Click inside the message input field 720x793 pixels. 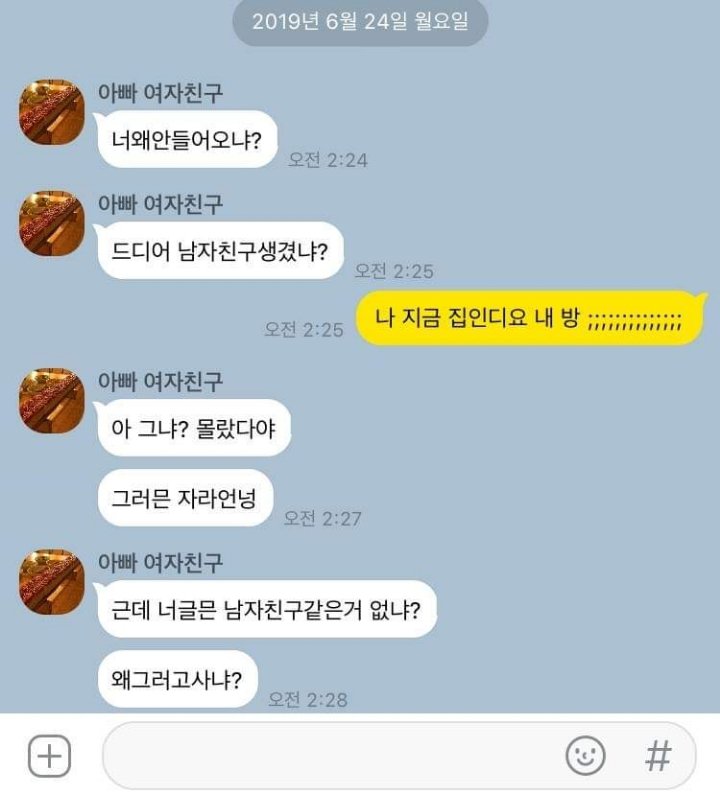[x=330, y=755]
